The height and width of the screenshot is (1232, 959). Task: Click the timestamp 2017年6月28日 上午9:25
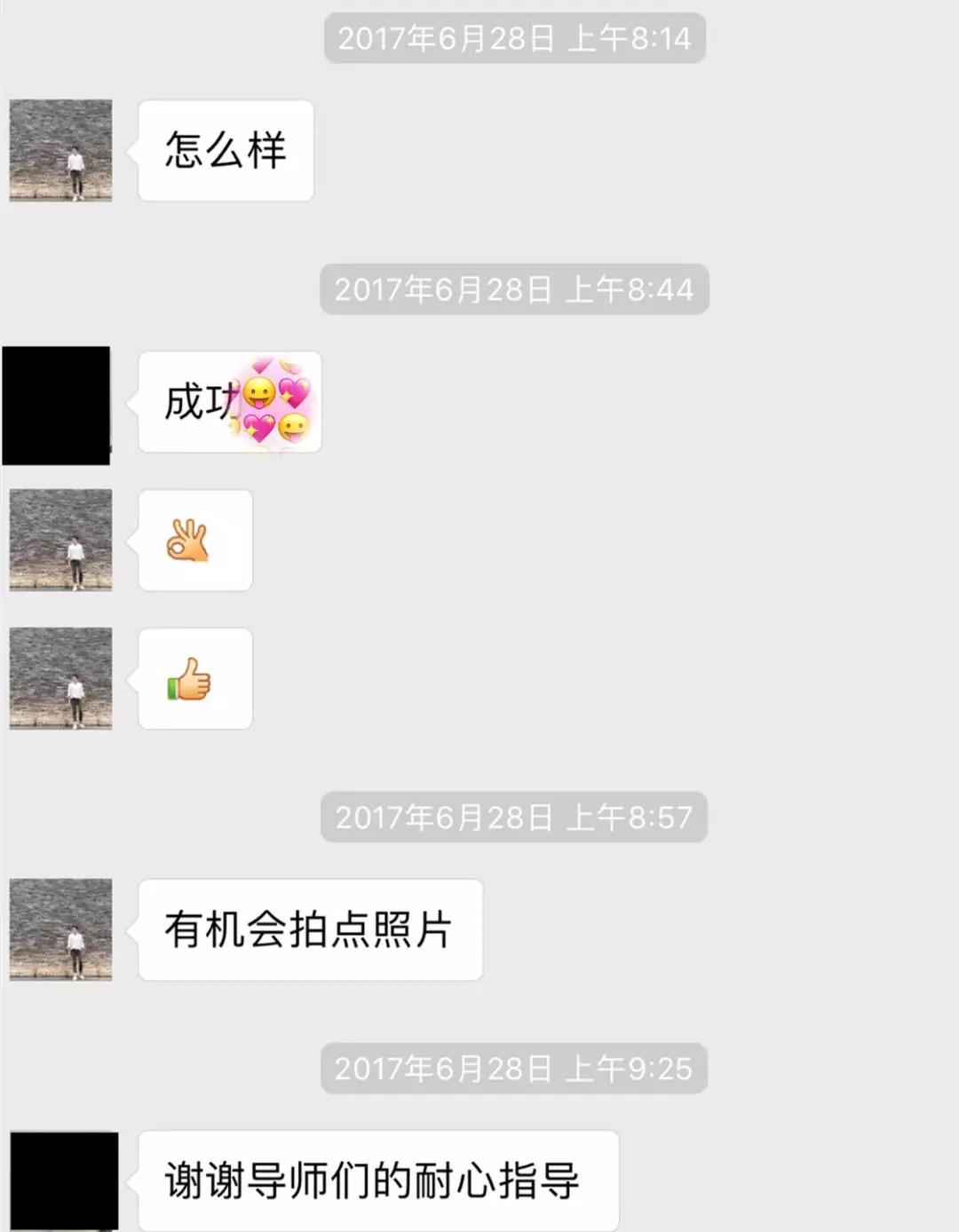pyautogui.click(x=513, y=1070)
